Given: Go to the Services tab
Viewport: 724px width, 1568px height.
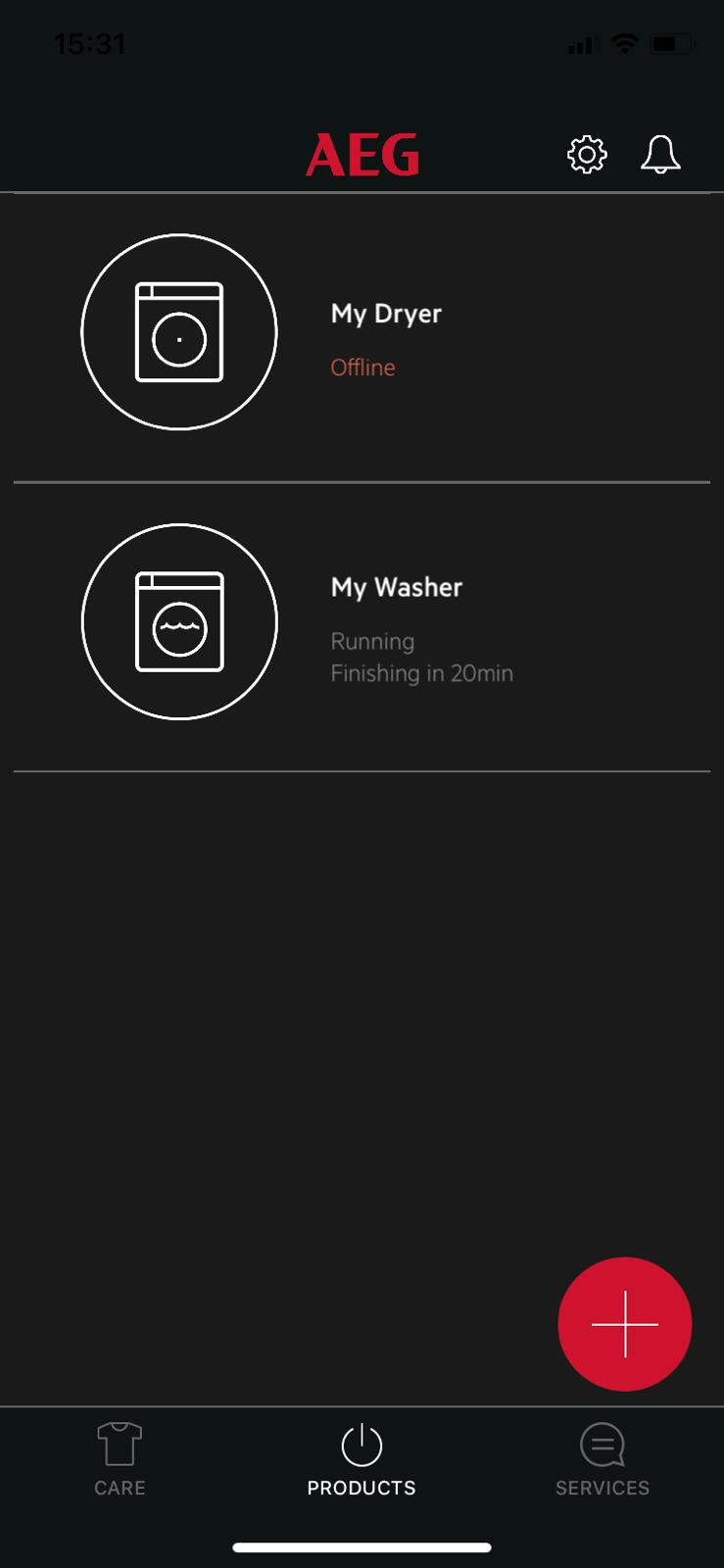Looking at the screenshot, I should 602,1460.
